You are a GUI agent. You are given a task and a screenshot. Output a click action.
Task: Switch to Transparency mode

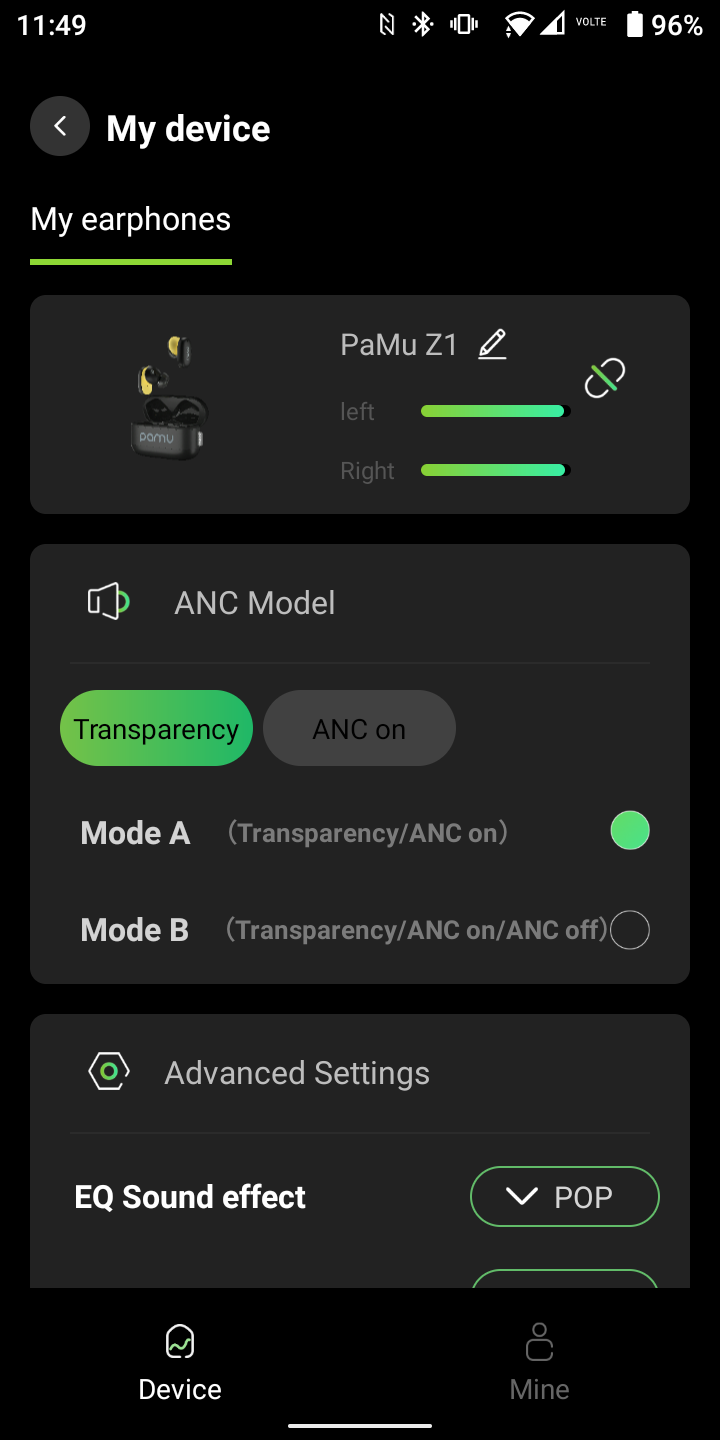click(x=156, y=728)
